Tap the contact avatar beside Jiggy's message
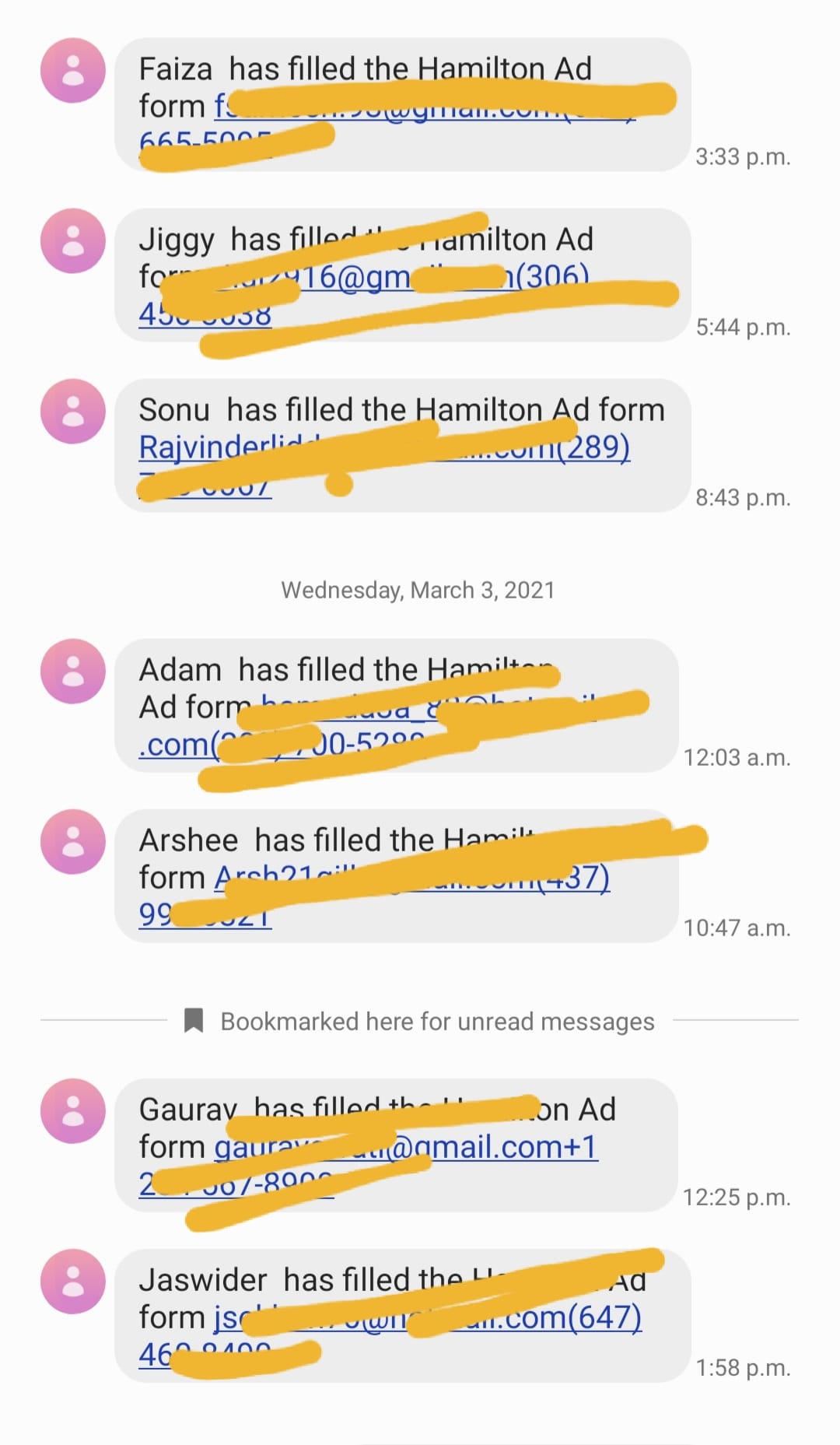Image resolution: width=840 pixels, height=1445 pixels. click(x=72, y=240)
